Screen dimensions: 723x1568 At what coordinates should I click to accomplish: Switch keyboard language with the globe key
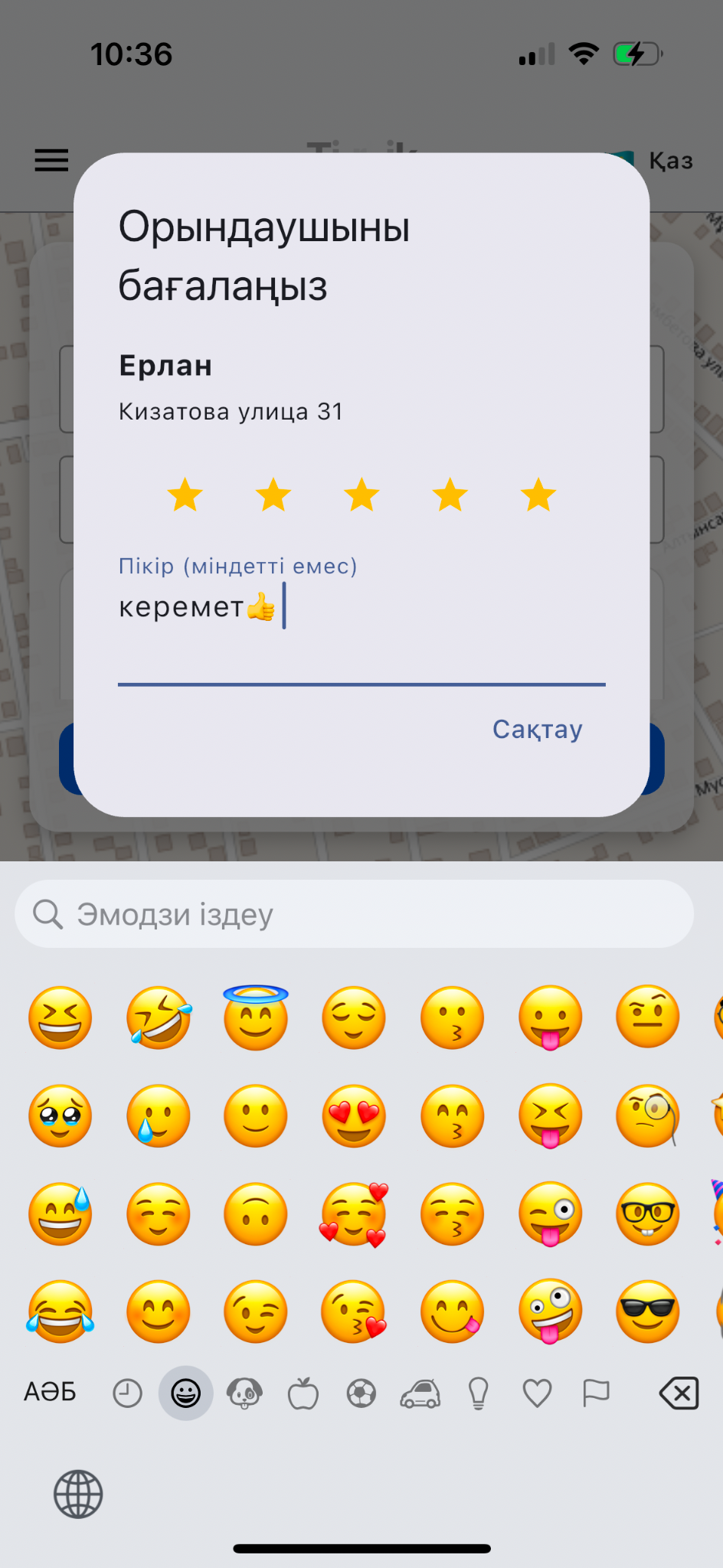pyautogui.click(x=77, y=1494)
